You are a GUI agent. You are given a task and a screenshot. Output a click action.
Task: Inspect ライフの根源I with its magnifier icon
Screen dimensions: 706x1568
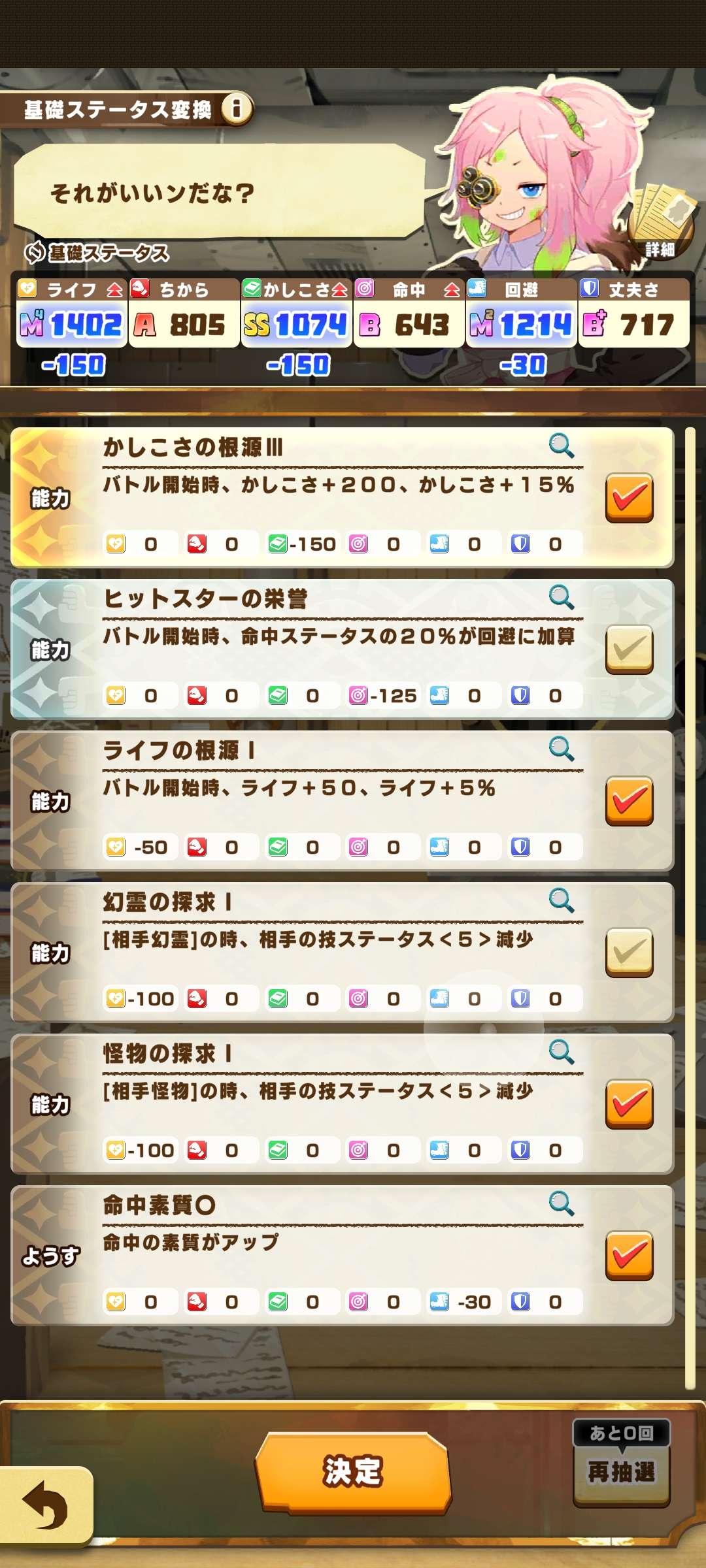coord(561,749)
